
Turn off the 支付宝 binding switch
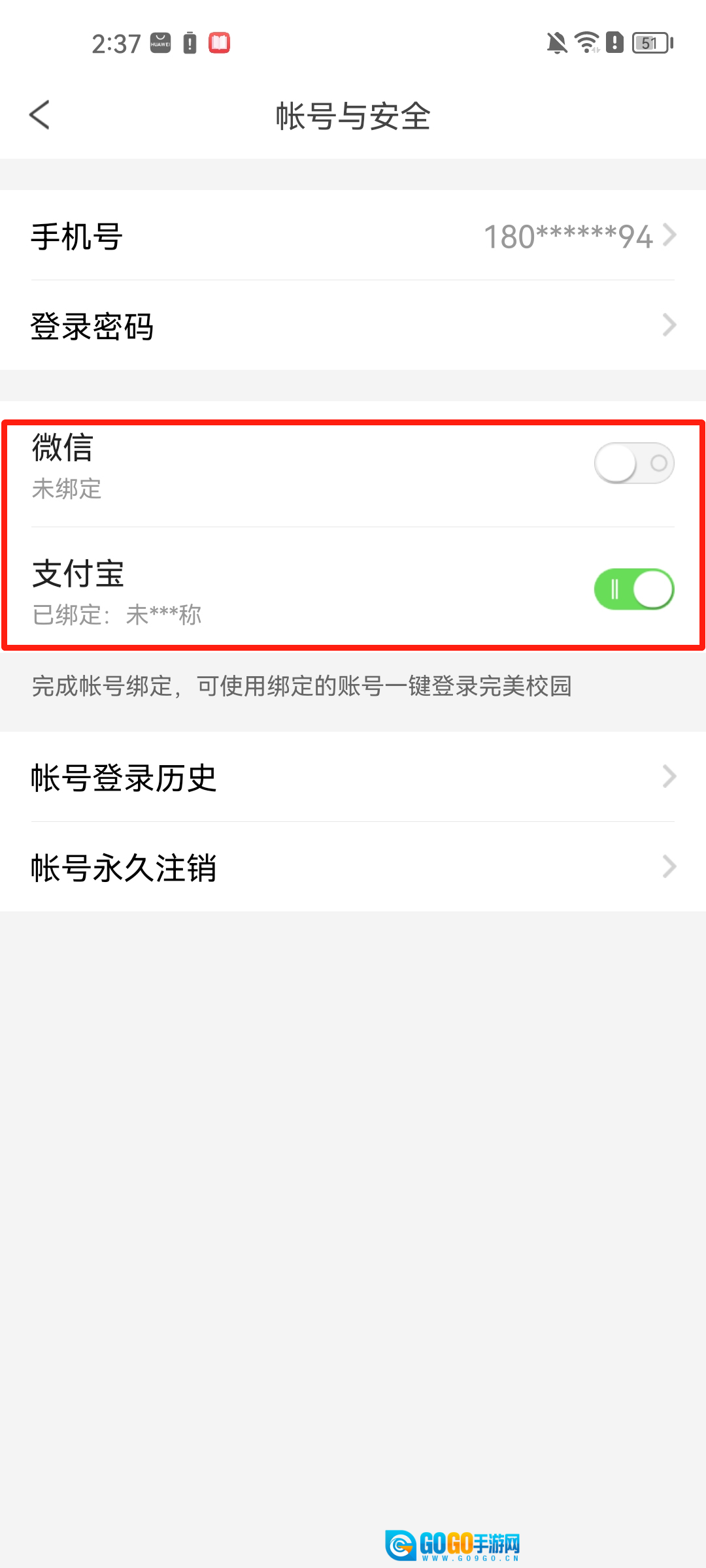[x=633, y=589]
